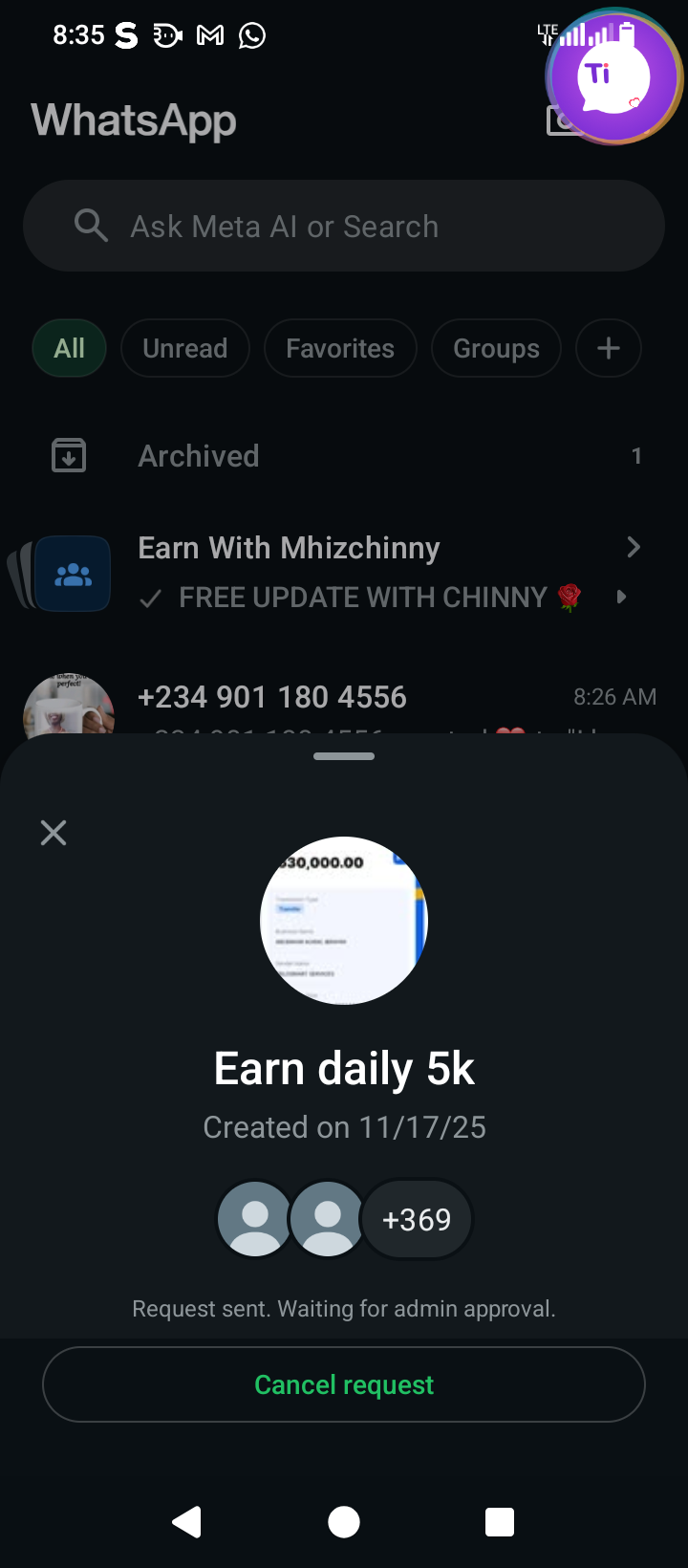The width and height of the screenshot is (688, 1568).
Task: Go back using the system back button
Action: point(187,1521)
